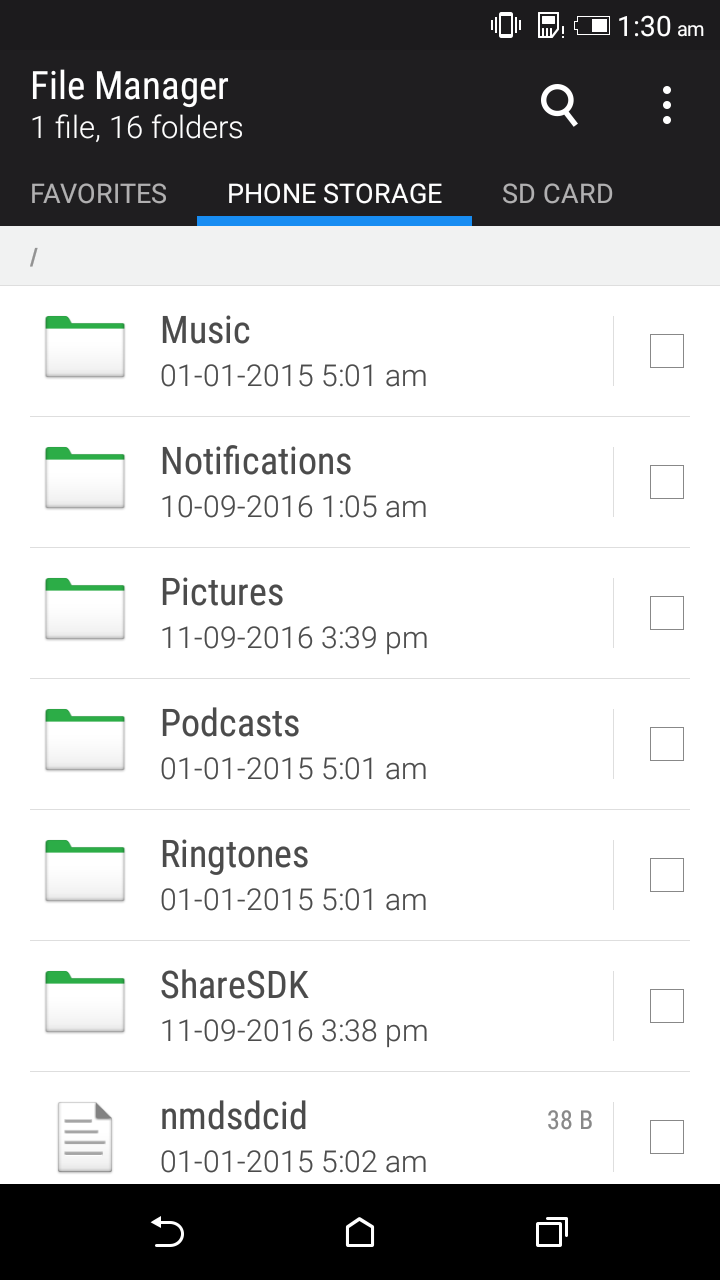Open the Ringtones folder
The image size is (720, 1280).
320,875
